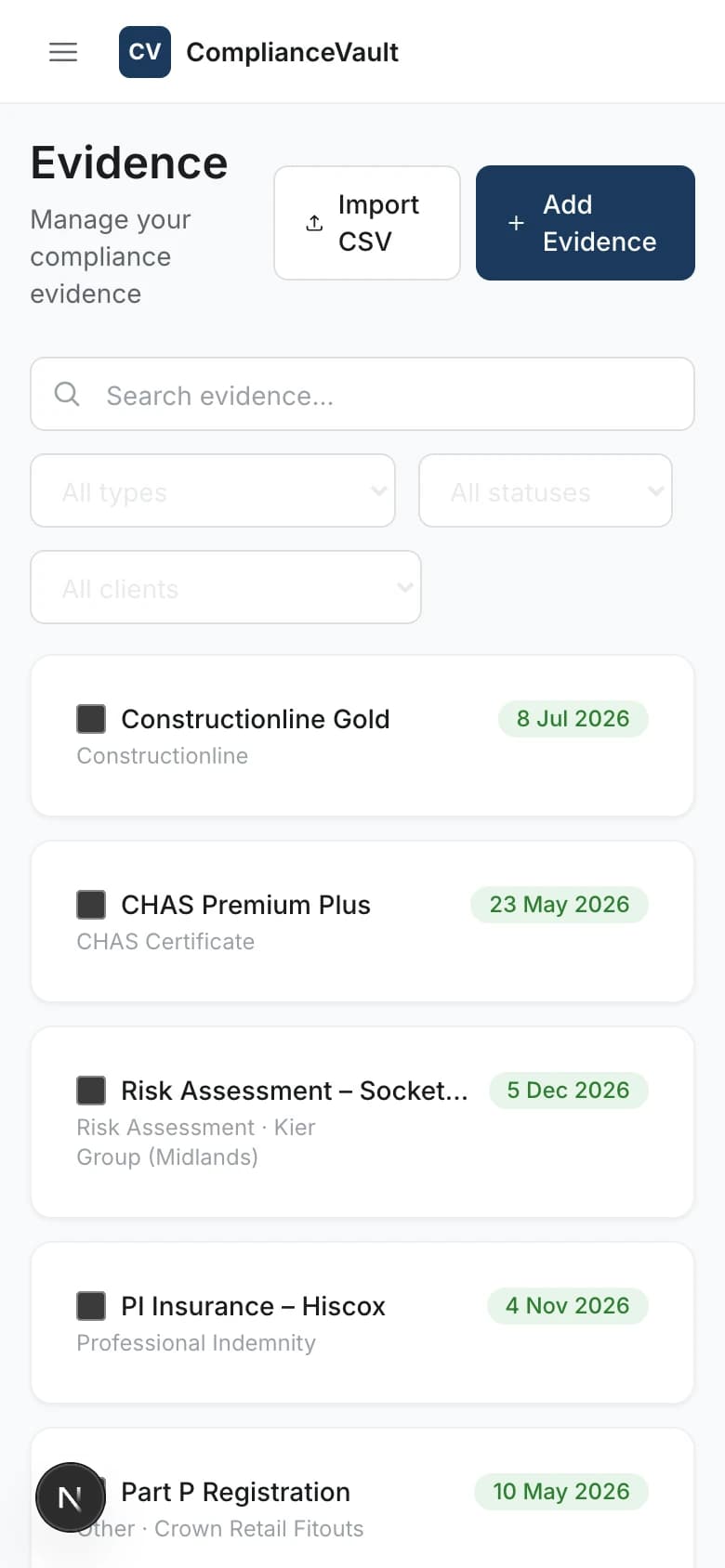Open the PI Insurance – Hiscox card

point(362,1323)
